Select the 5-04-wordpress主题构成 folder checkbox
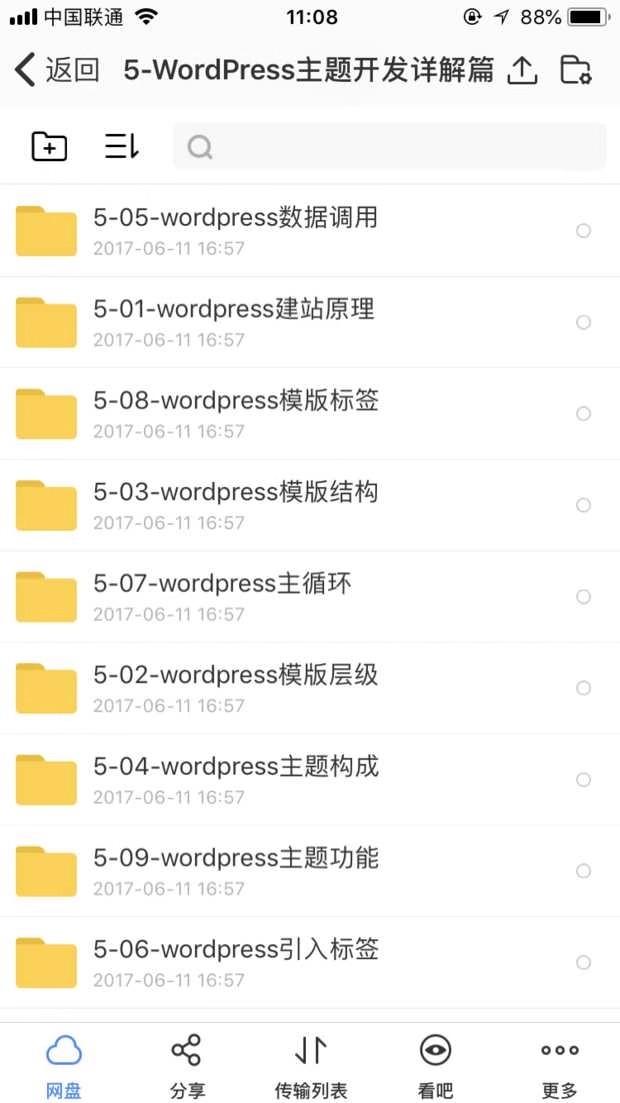The image size is (620, 1103). point(584,780)
